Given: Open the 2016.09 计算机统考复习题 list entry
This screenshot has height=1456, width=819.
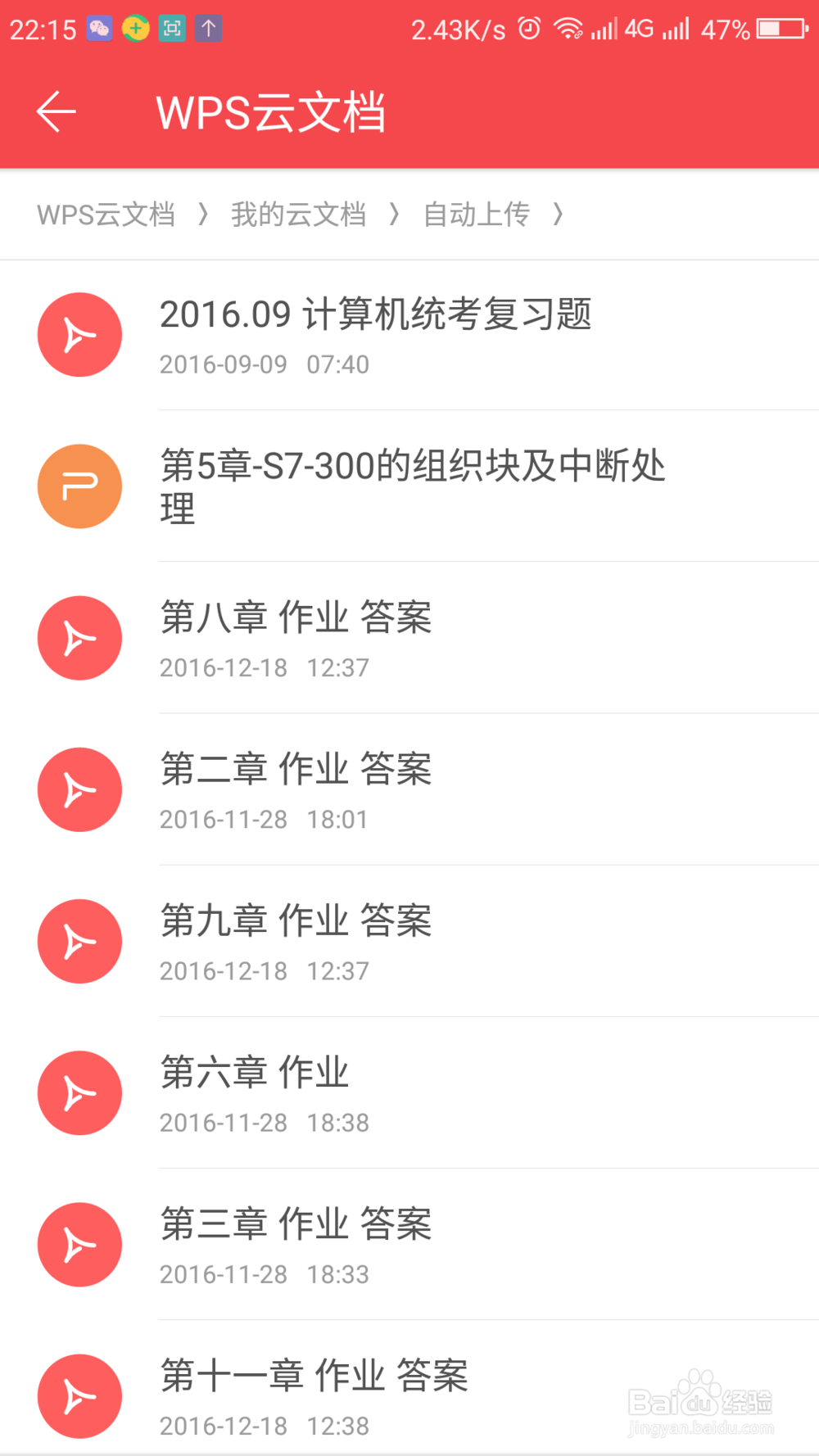Looking at the screenshot, I should pyautogui.click(x=377, y=334).
